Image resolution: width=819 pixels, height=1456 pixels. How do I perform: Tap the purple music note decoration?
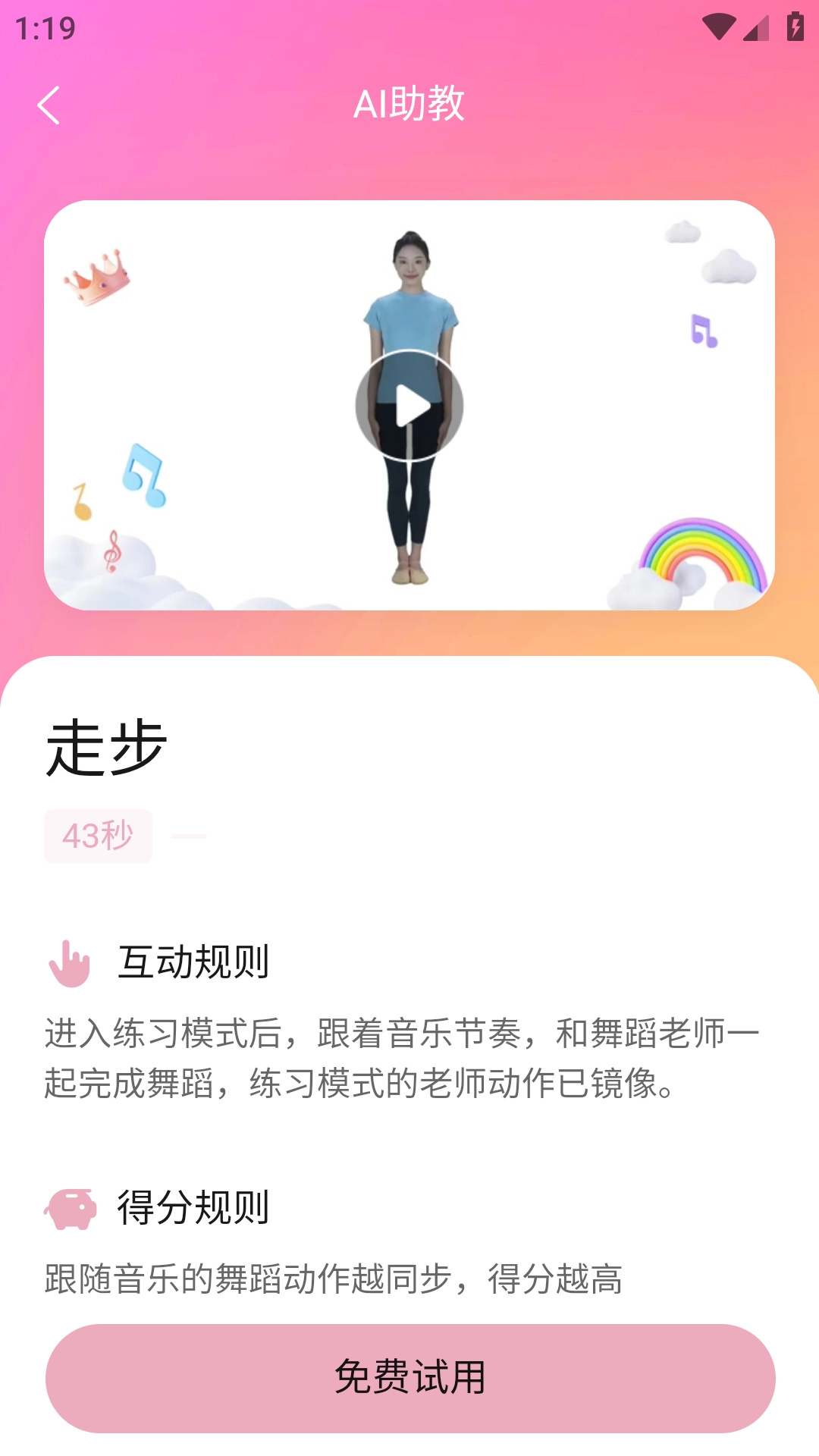(x=704, y=332)
